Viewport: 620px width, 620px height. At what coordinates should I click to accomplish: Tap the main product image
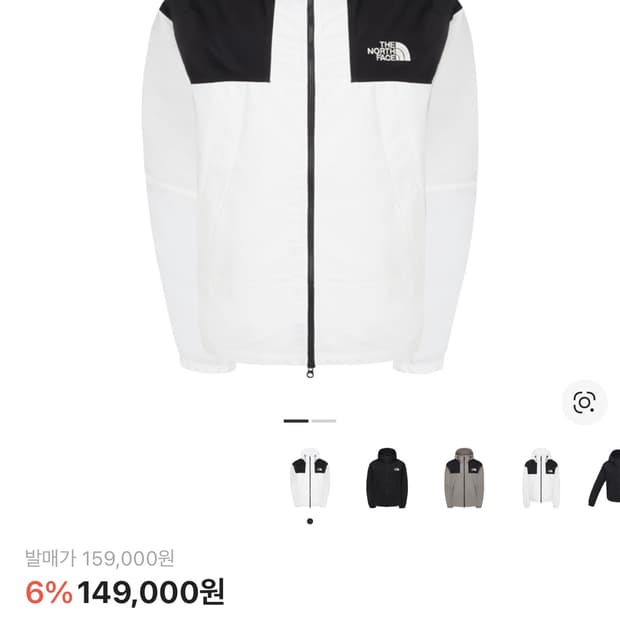click(x=310, y=190)
